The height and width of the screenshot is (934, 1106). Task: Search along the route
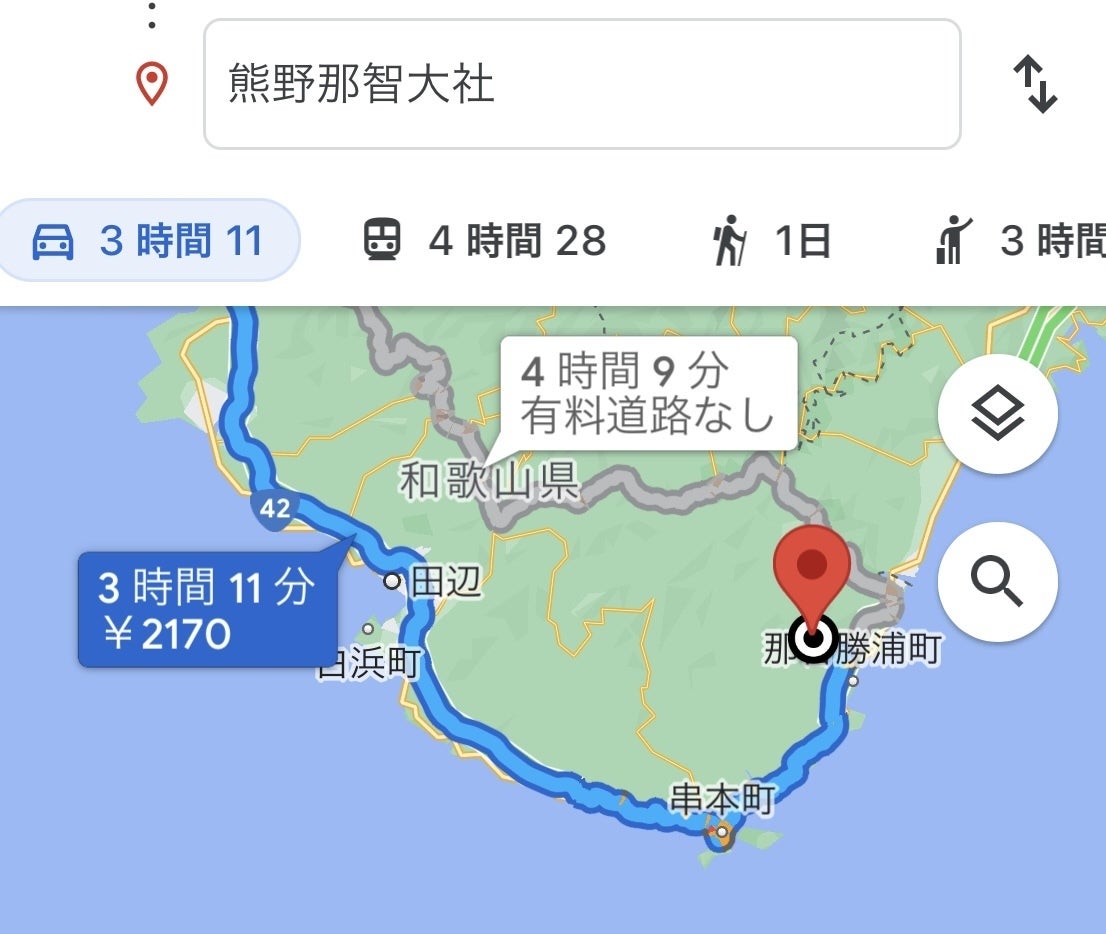tap(997, 581)
